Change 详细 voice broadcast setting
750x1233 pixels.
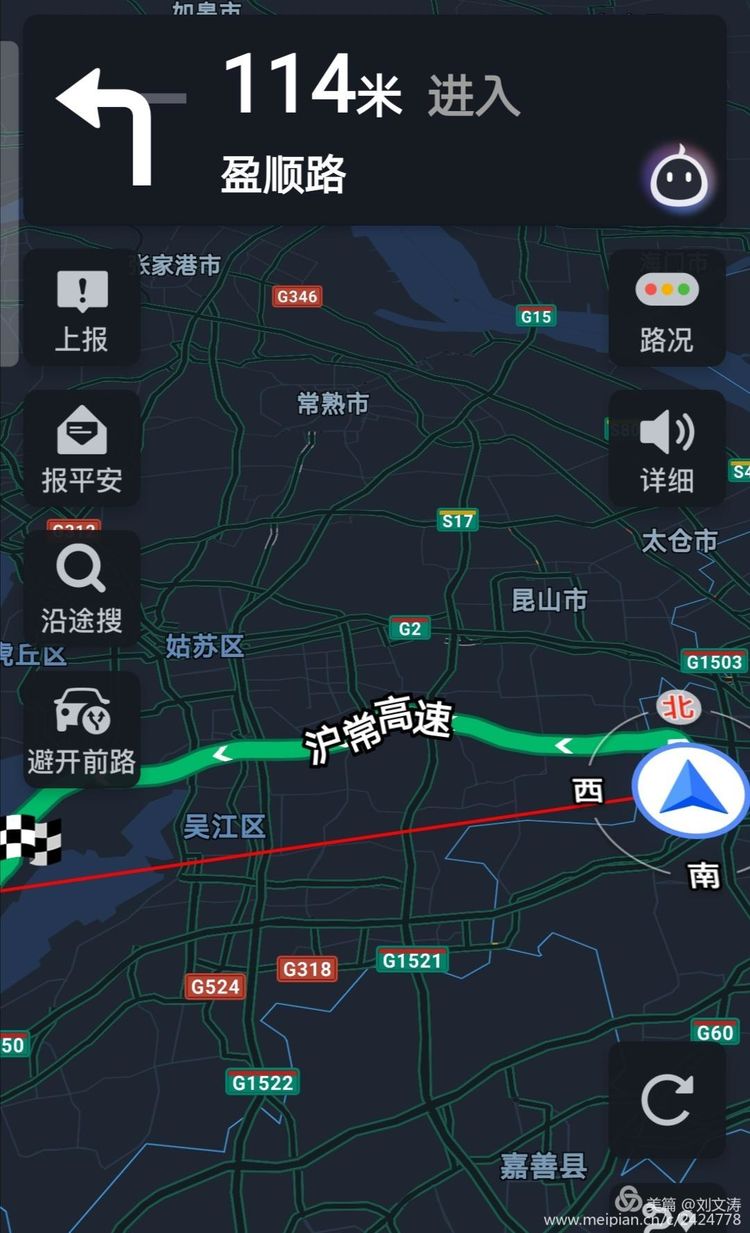point(666,449)
